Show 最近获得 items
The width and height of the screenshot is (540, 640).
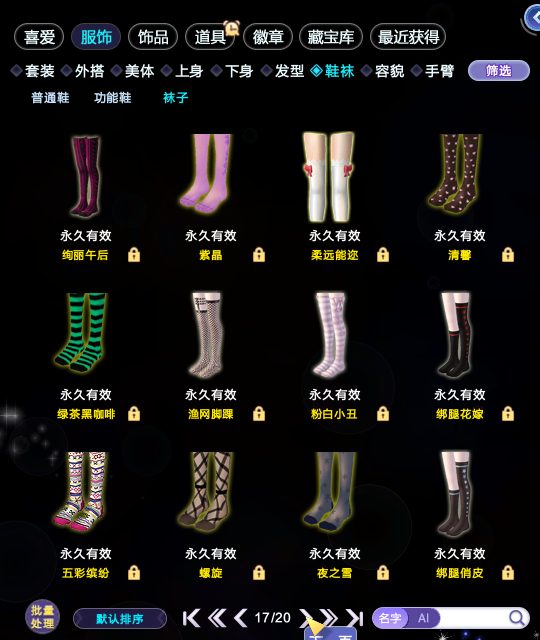408,37
